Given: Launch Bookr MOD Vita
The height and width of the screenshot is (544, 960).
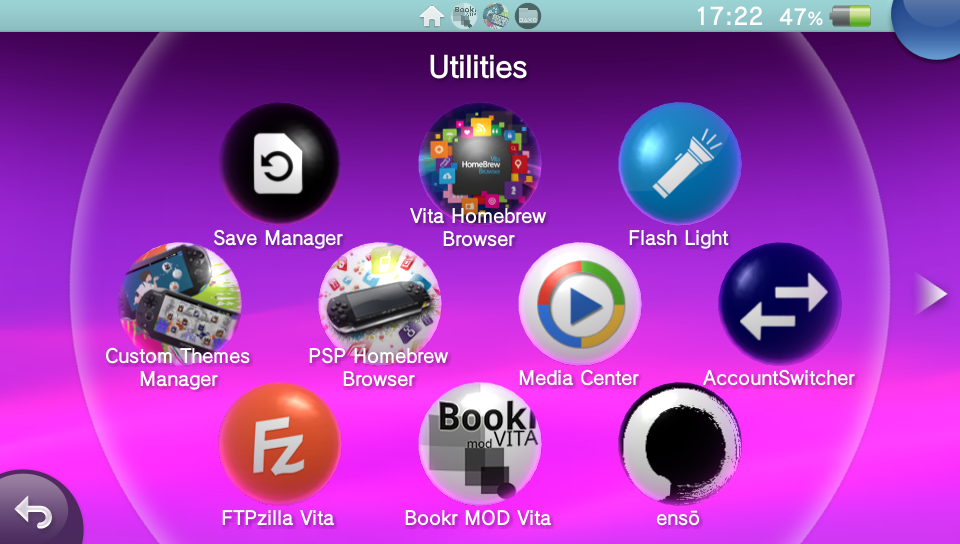Looking at the screenshot, I should click(479, 443).
